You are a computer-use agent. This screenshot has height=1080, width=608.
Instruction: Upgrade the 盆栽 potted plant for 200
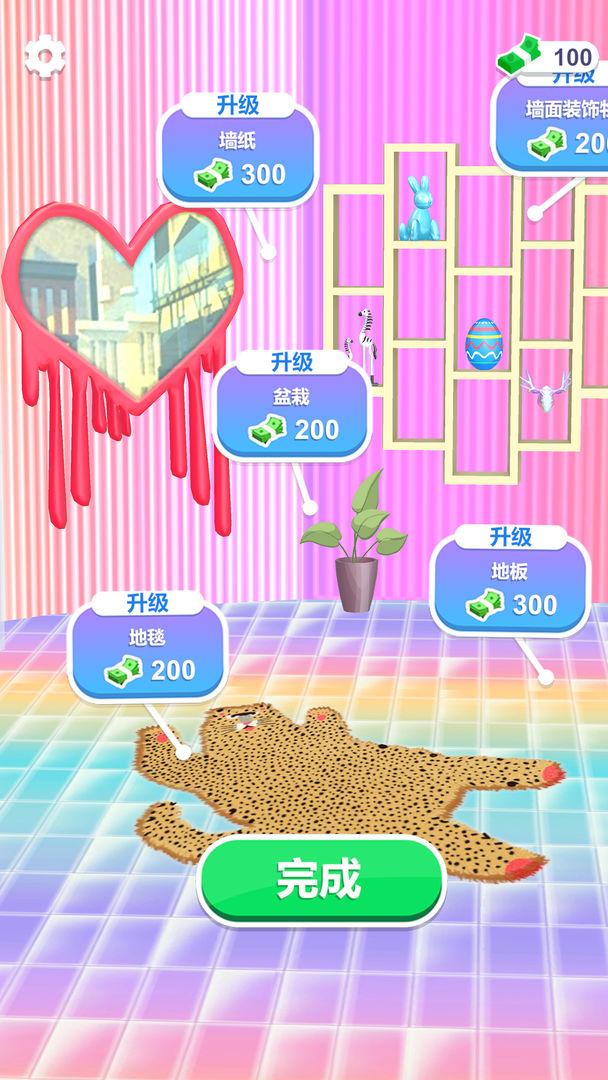292,406
